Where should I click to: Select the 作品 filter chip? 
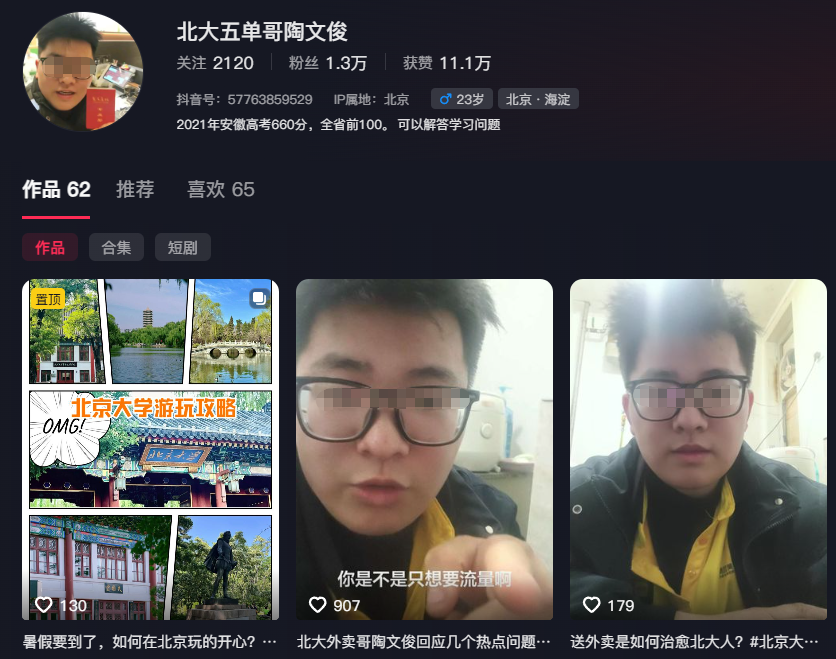tap(50, 248)
